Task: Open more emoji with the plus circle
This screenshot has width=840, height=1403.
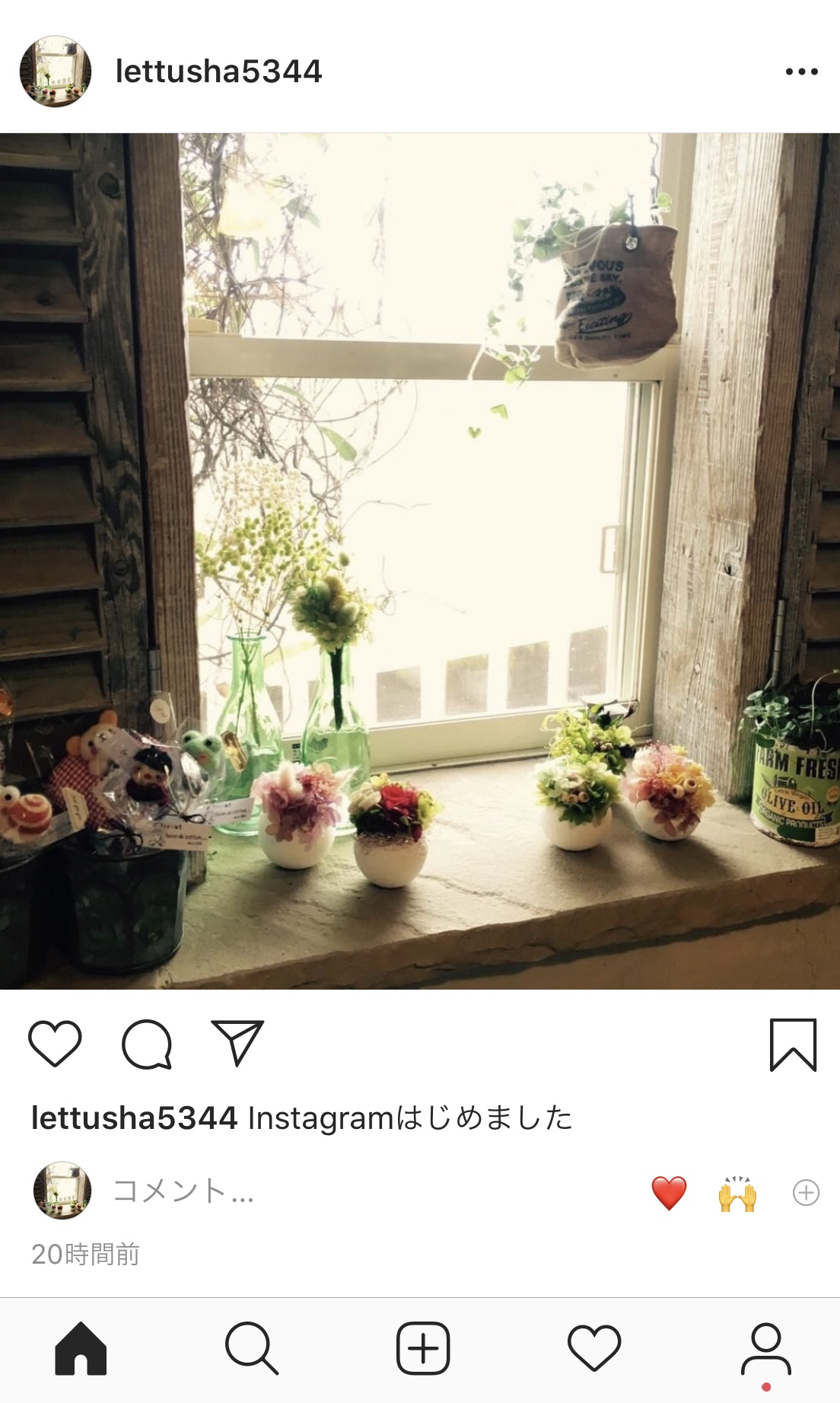Action: (806, 1192)
